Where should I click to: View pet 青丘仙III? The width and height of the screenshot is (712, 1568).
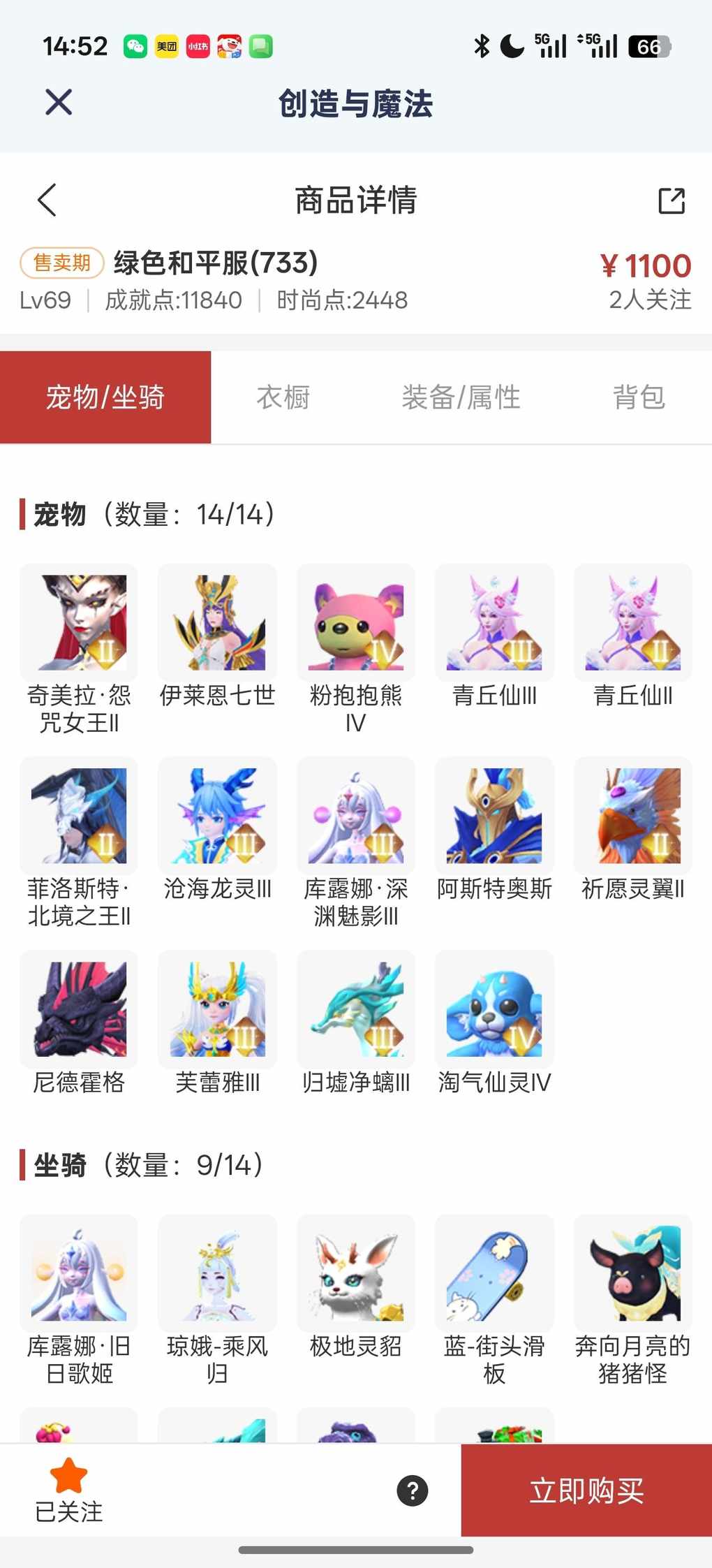(x=494, y=623)
